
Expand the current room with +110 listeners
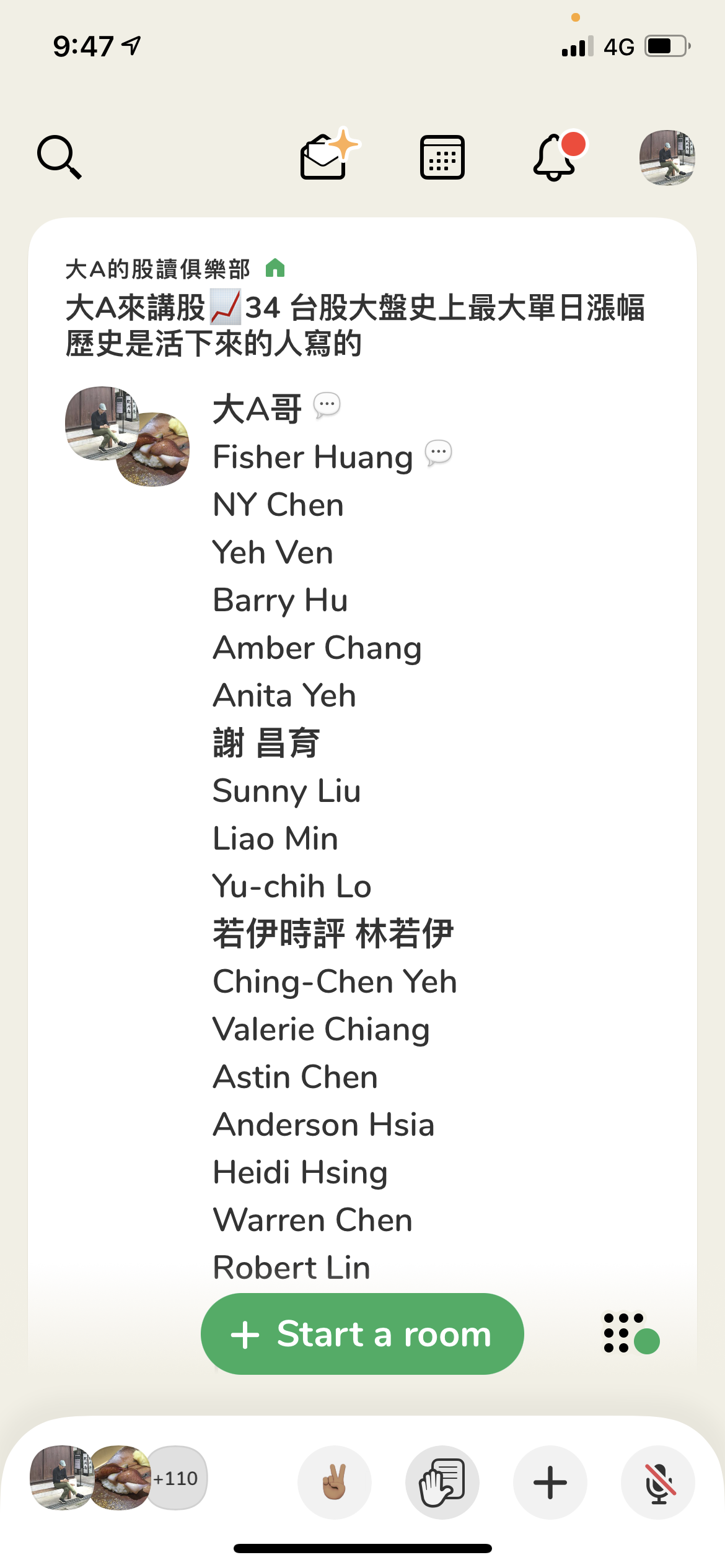pyautogui.click(x=118, y=1478)
